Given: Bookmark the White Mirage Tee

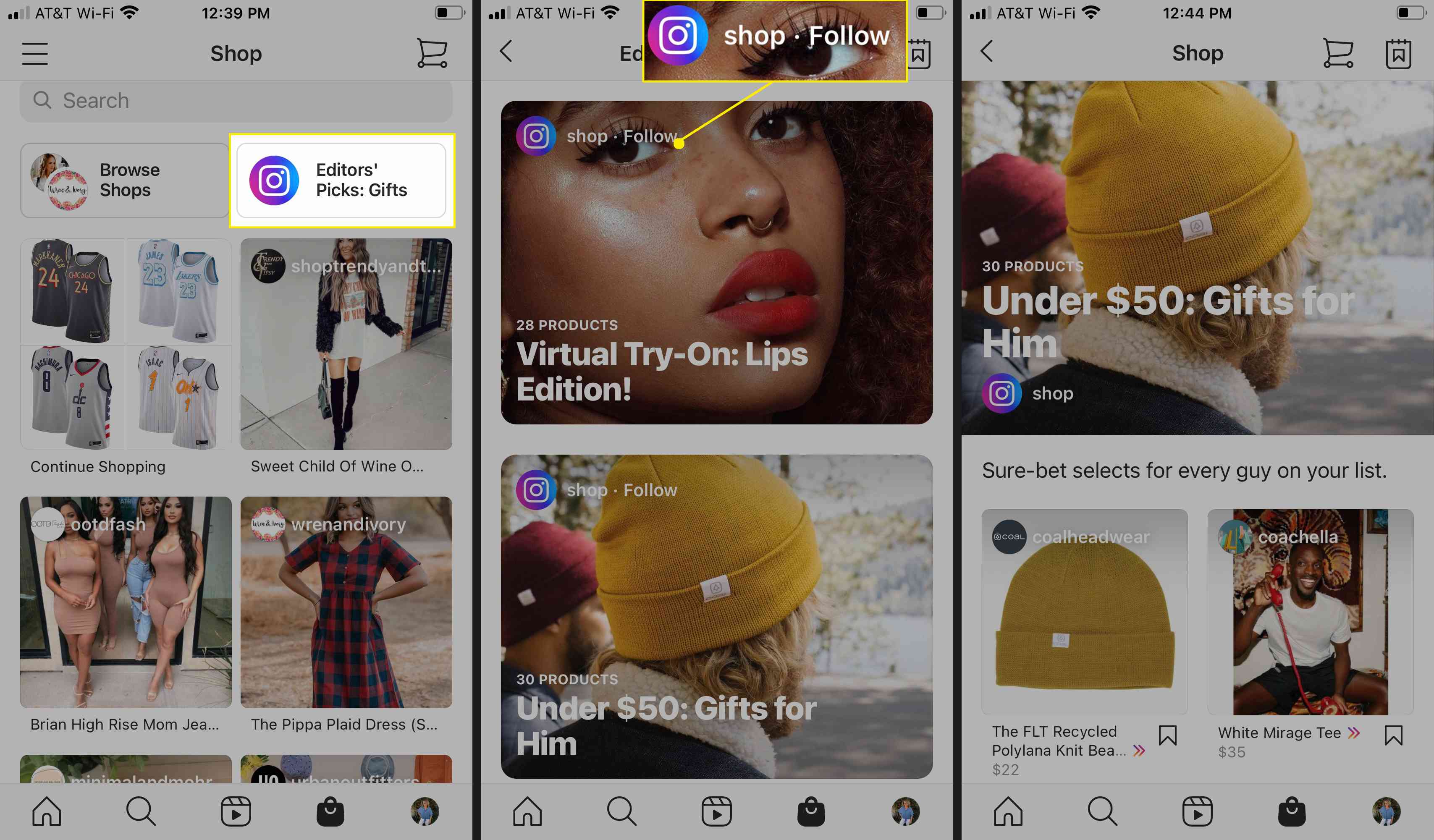Looking at the screenshot, I should point(1393,735).
